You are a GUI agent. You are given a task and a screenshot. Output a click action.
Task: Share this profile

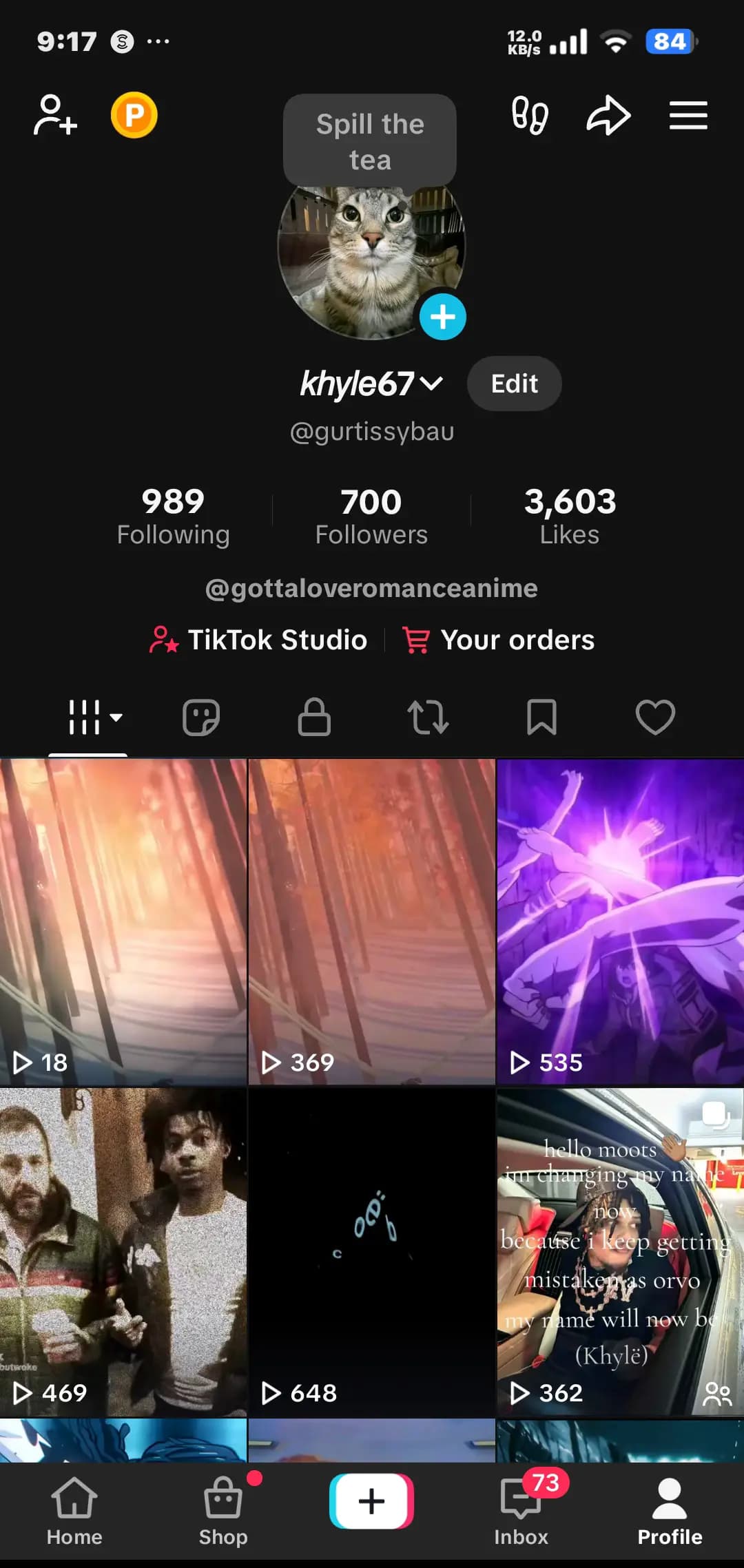point(608,115)
